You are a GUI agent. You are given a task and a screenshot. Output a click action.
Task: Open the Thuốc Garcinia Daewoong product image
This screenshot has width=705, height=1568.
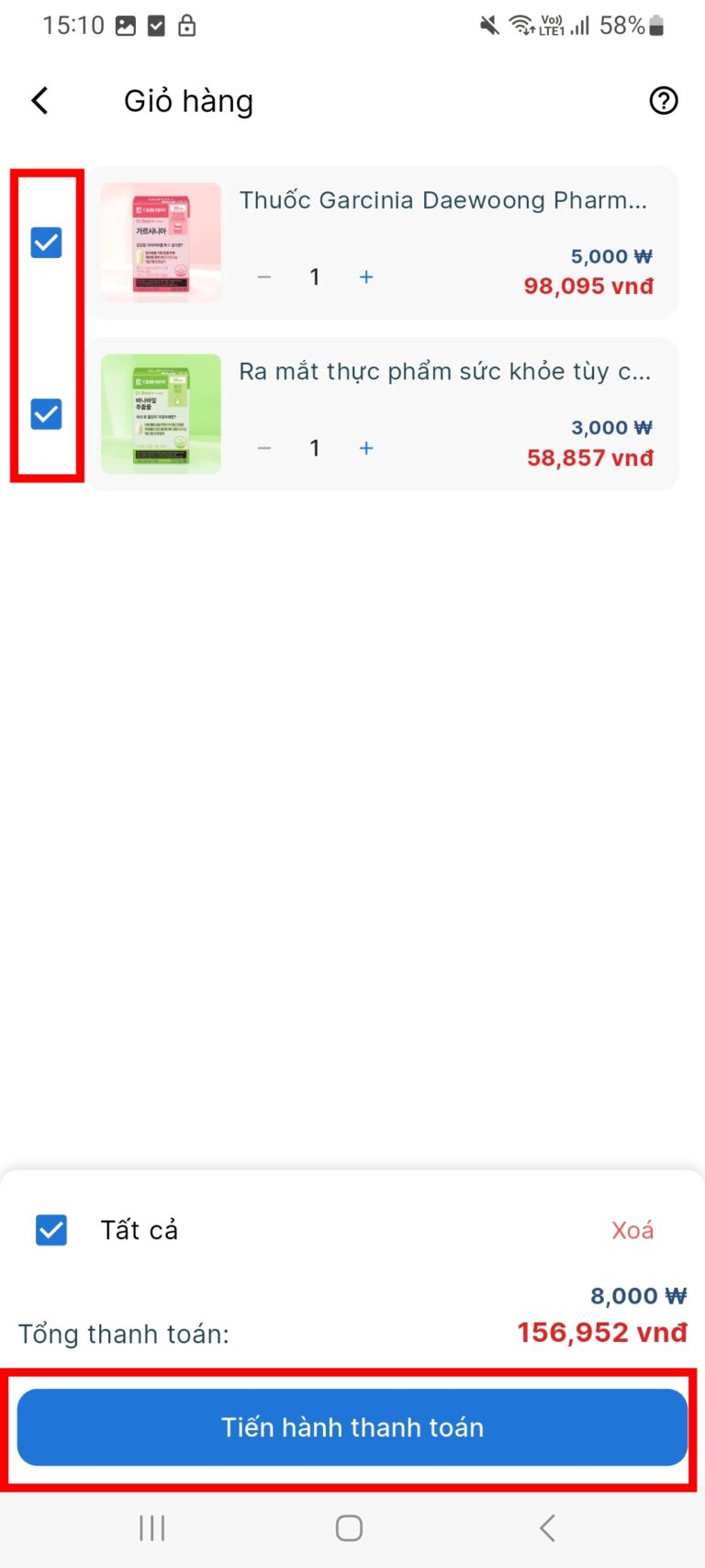coord(161,243)
